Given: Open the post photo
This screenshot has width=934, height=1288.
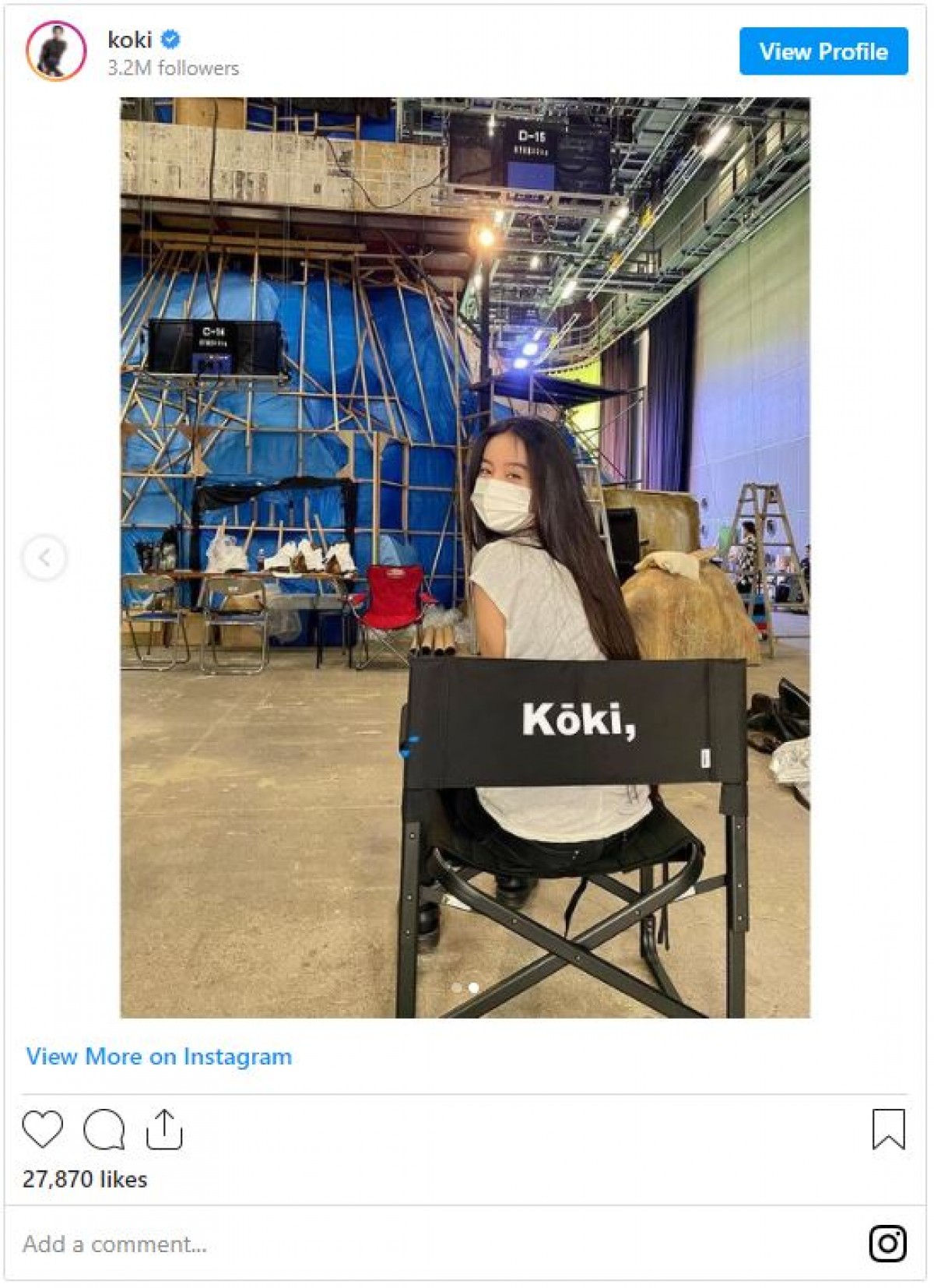Looking at the screenshot, I should (x=465, y=558).
